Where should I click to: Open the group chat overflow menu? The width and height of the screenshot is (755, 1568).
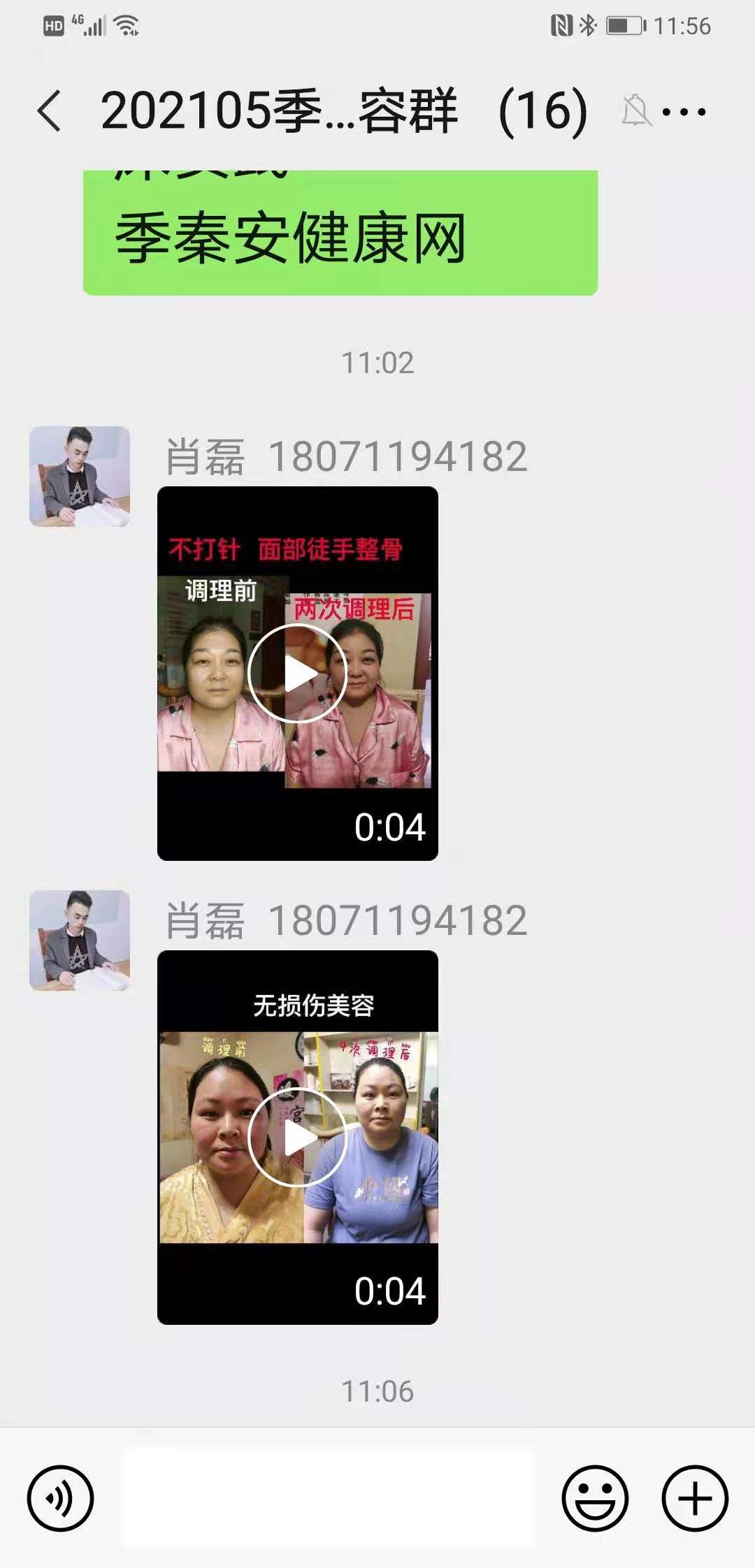pyautogui.click(x=683, y=112)
